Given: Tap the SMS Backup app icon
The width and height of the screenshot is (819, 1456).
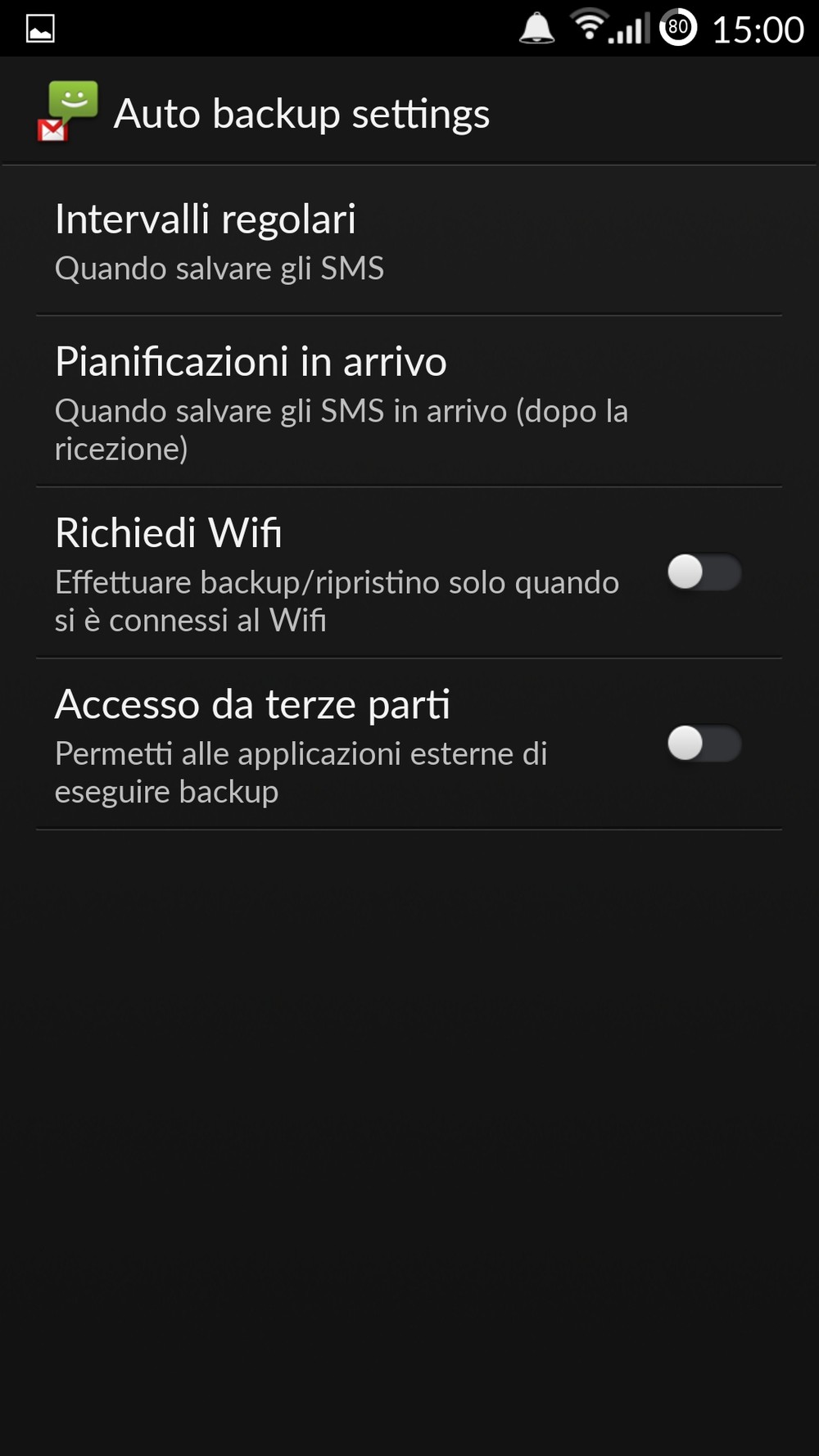Looking at the screenshot, I should click(68, 112).
